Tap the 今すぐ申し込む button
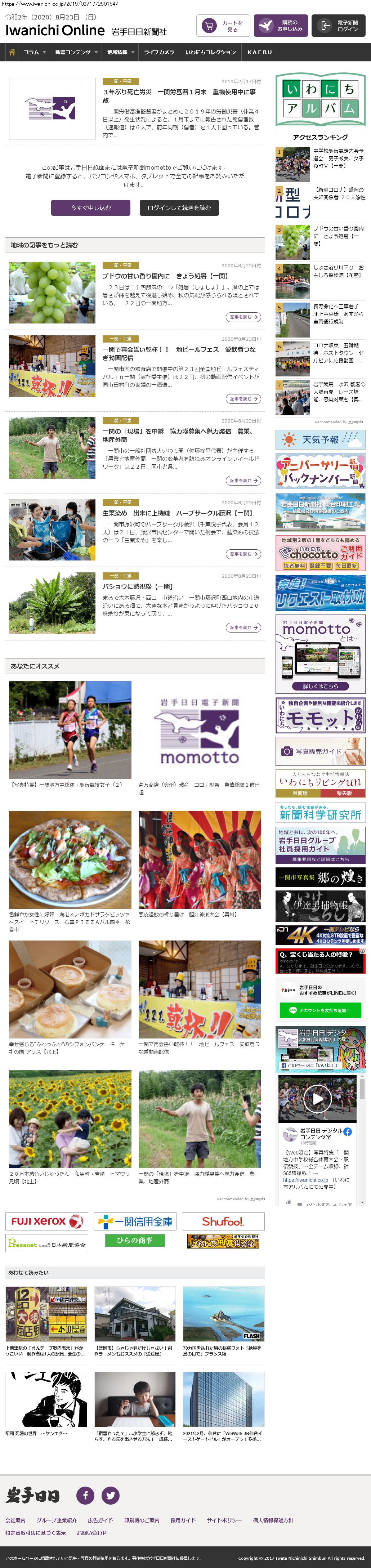Image resolution: width=371 pixels, height=1568 pixels. [x=91, y=207]
